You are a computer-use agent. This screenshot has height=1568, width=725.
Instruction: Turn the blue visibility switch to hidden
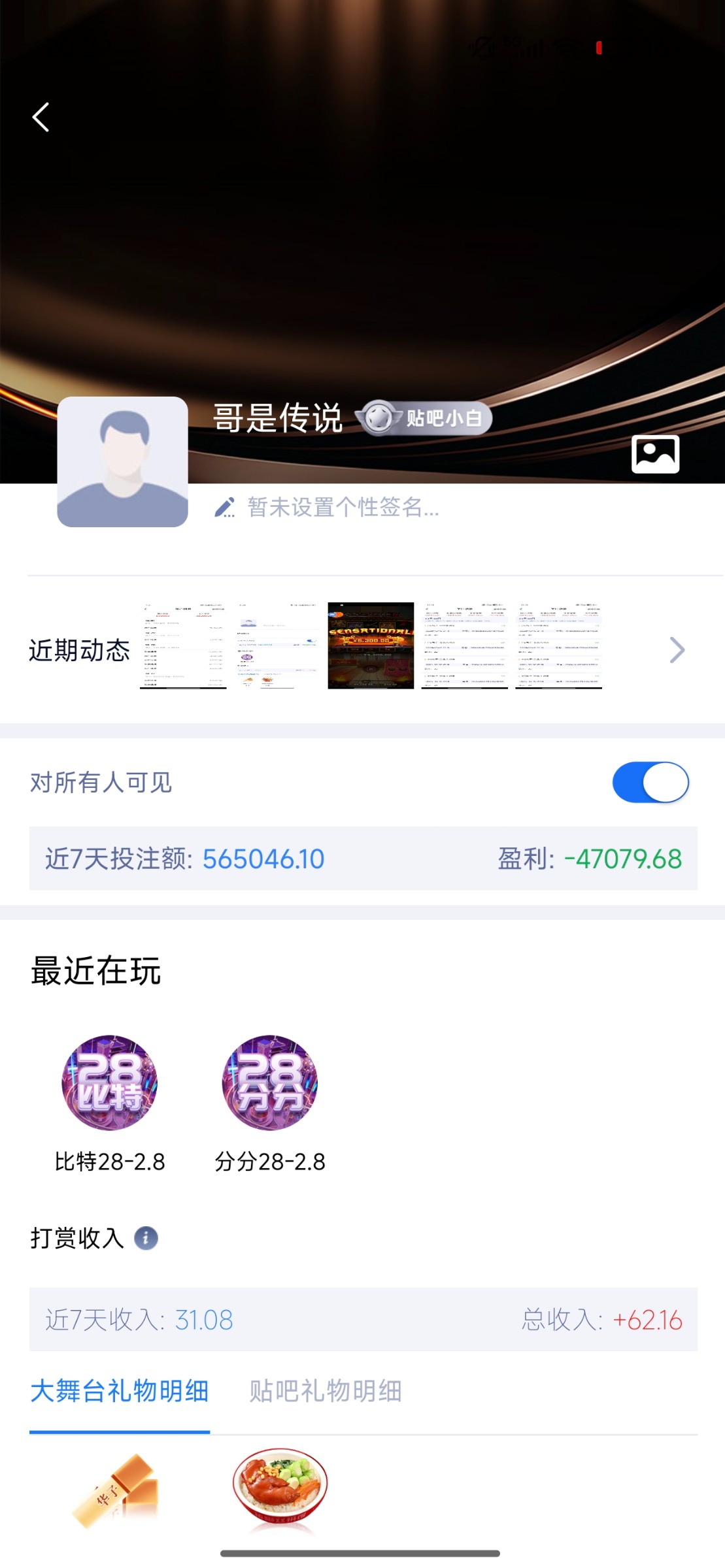click(650, 781)
